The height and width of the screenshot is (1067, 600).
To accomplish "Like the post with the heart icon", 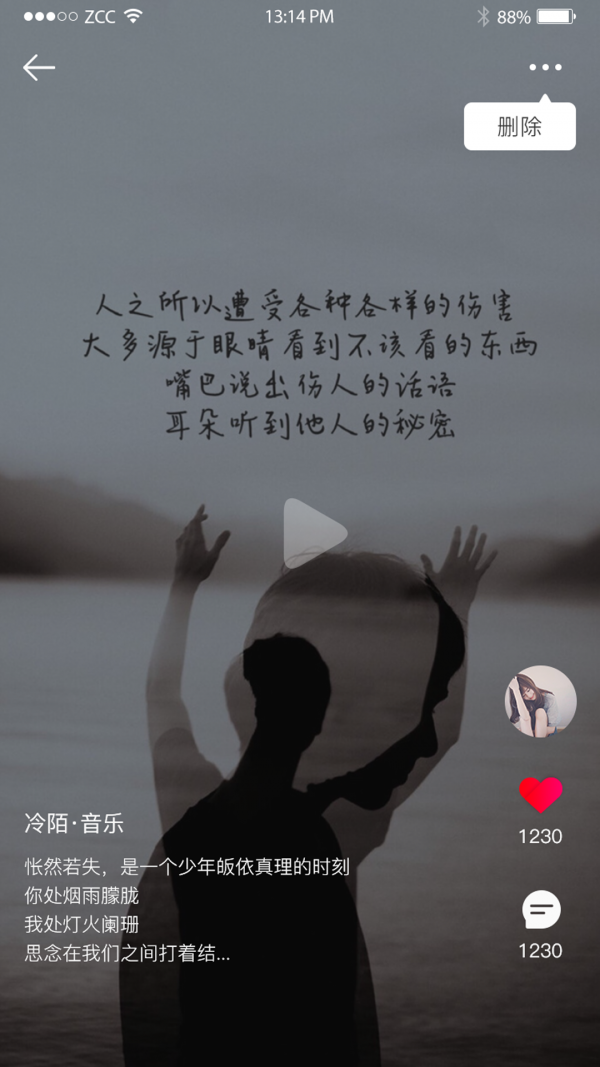I will click(x=540, y=795).
